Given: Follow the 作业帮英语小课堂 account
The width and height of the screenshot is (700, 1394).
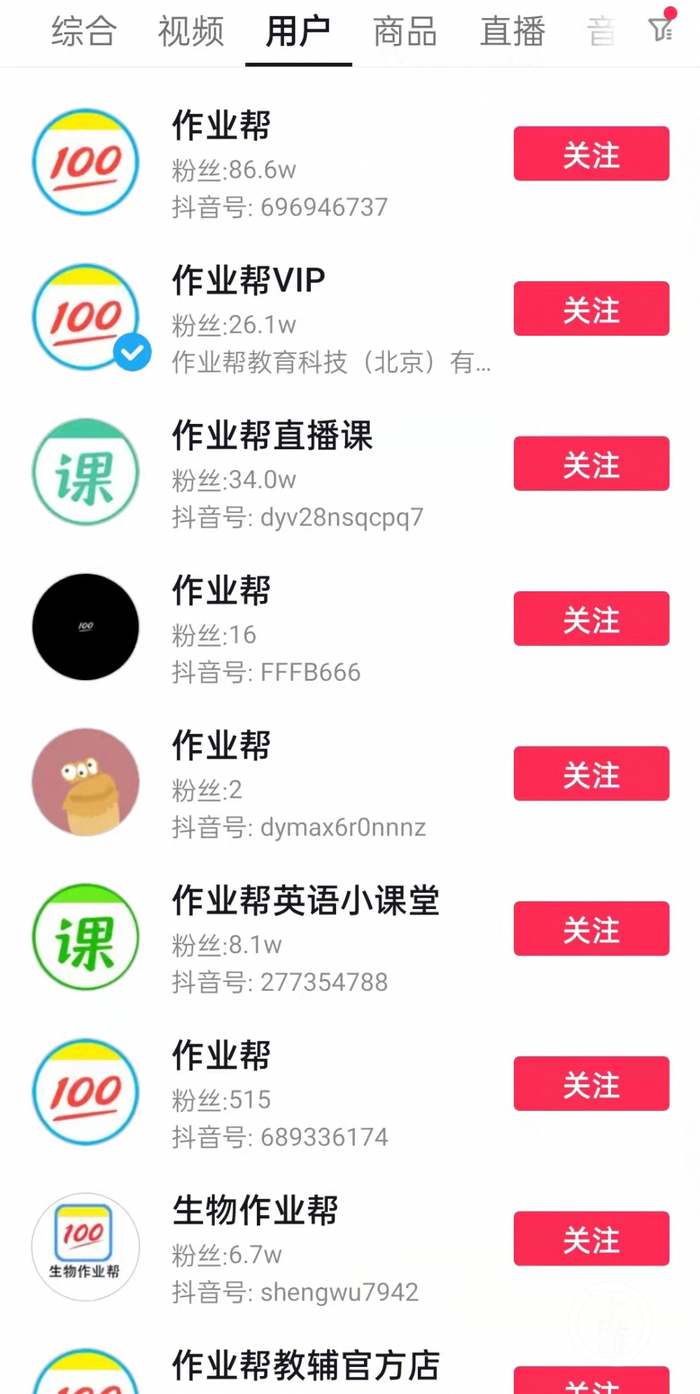Looking at the screenshot, I should click(x=591, y=929).
